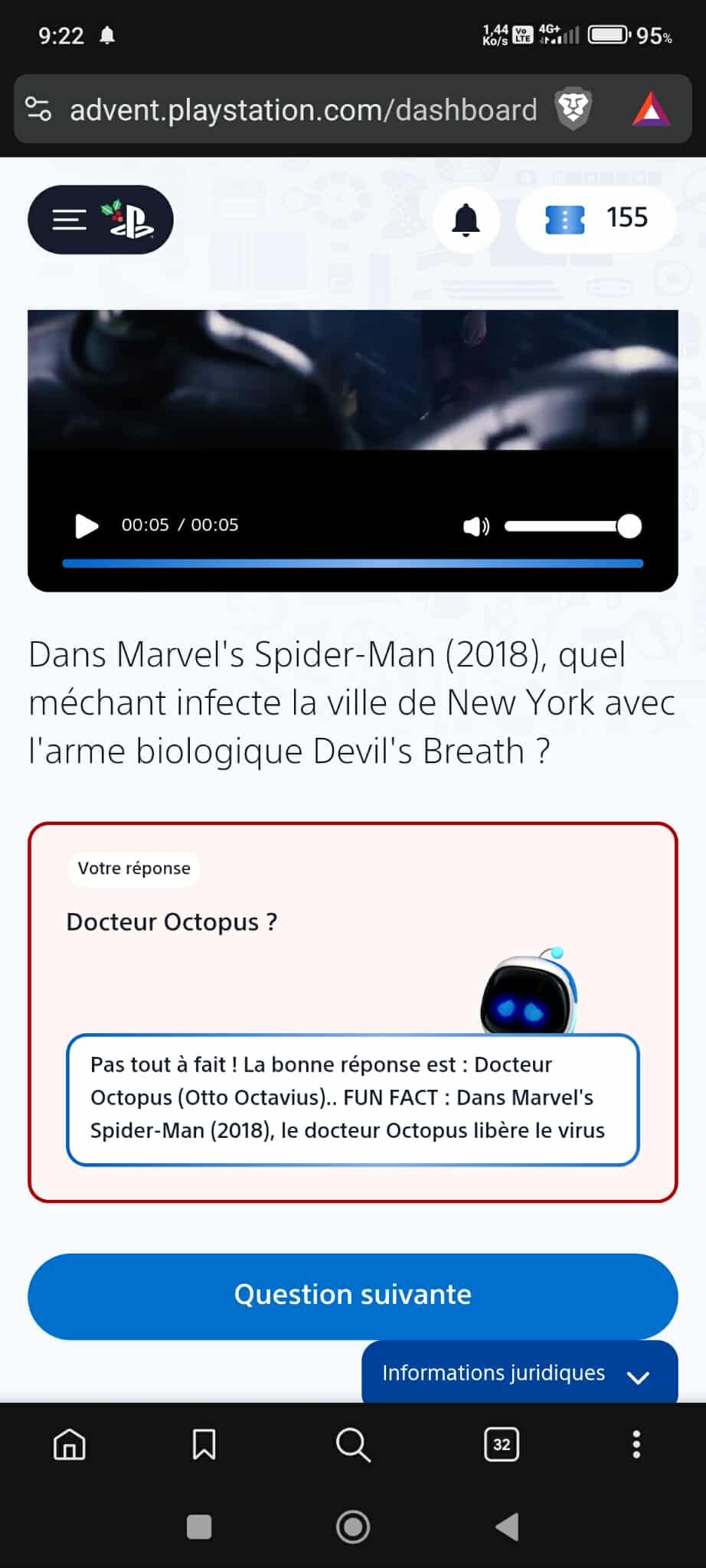
Task: Open Brave Rewards triangle icon
Action: point(651,109)
